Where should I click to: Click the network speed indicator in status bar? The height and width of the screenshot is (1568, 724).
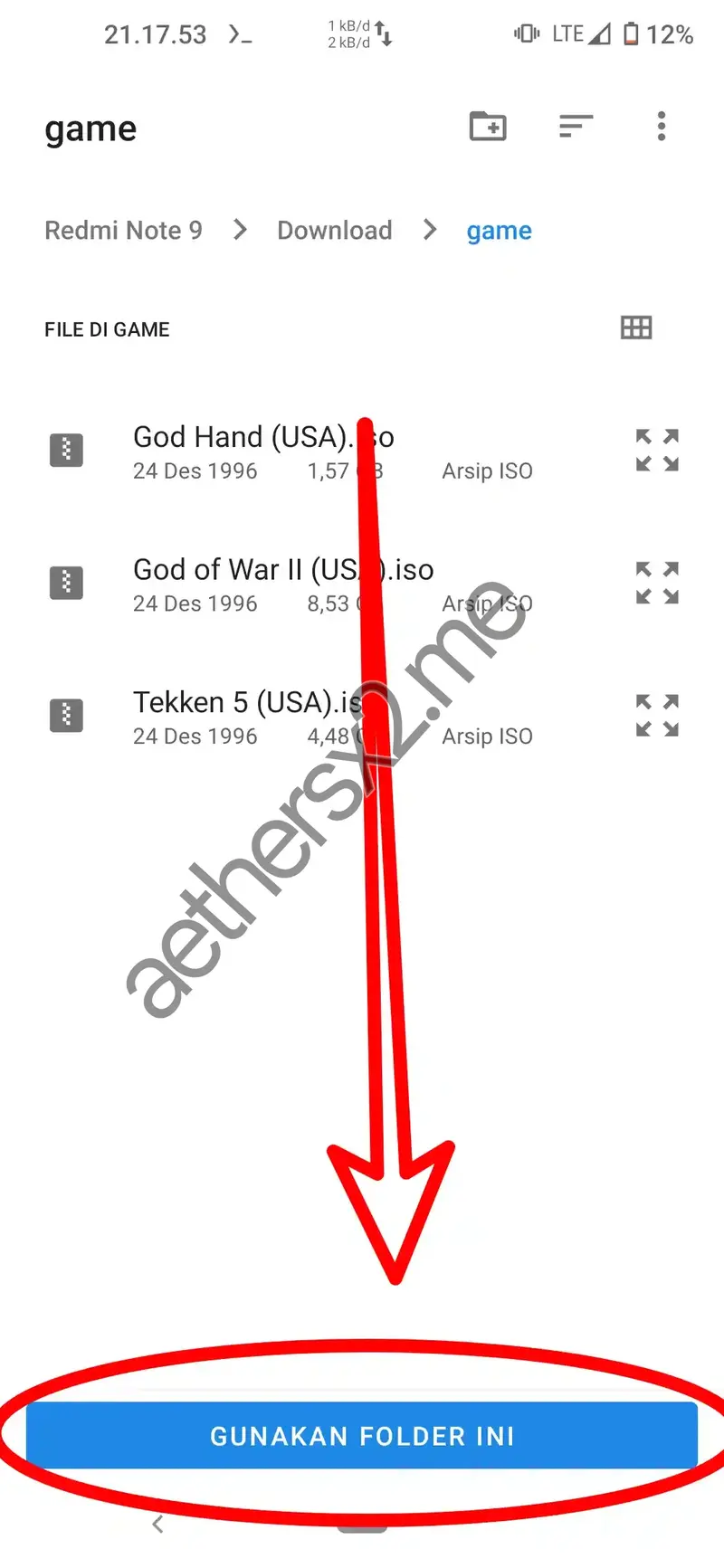click(x=358, y=34)
